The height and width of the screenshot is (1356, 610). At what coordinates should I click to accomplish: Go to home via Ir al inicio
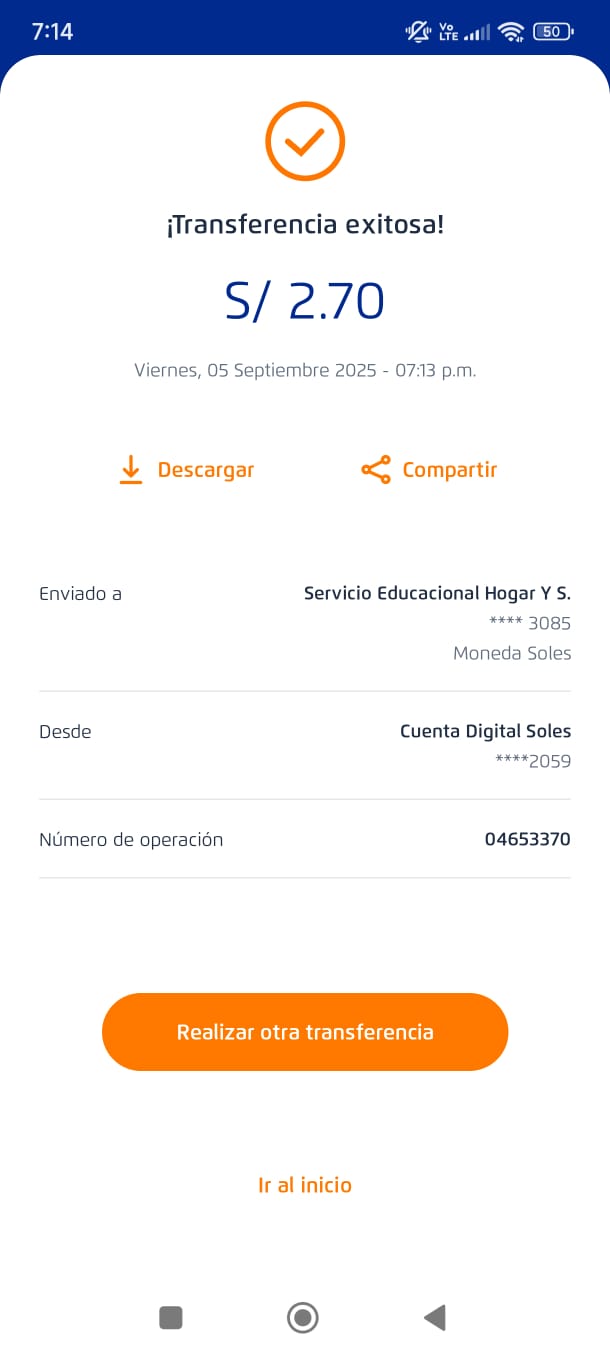[305, 1185]
